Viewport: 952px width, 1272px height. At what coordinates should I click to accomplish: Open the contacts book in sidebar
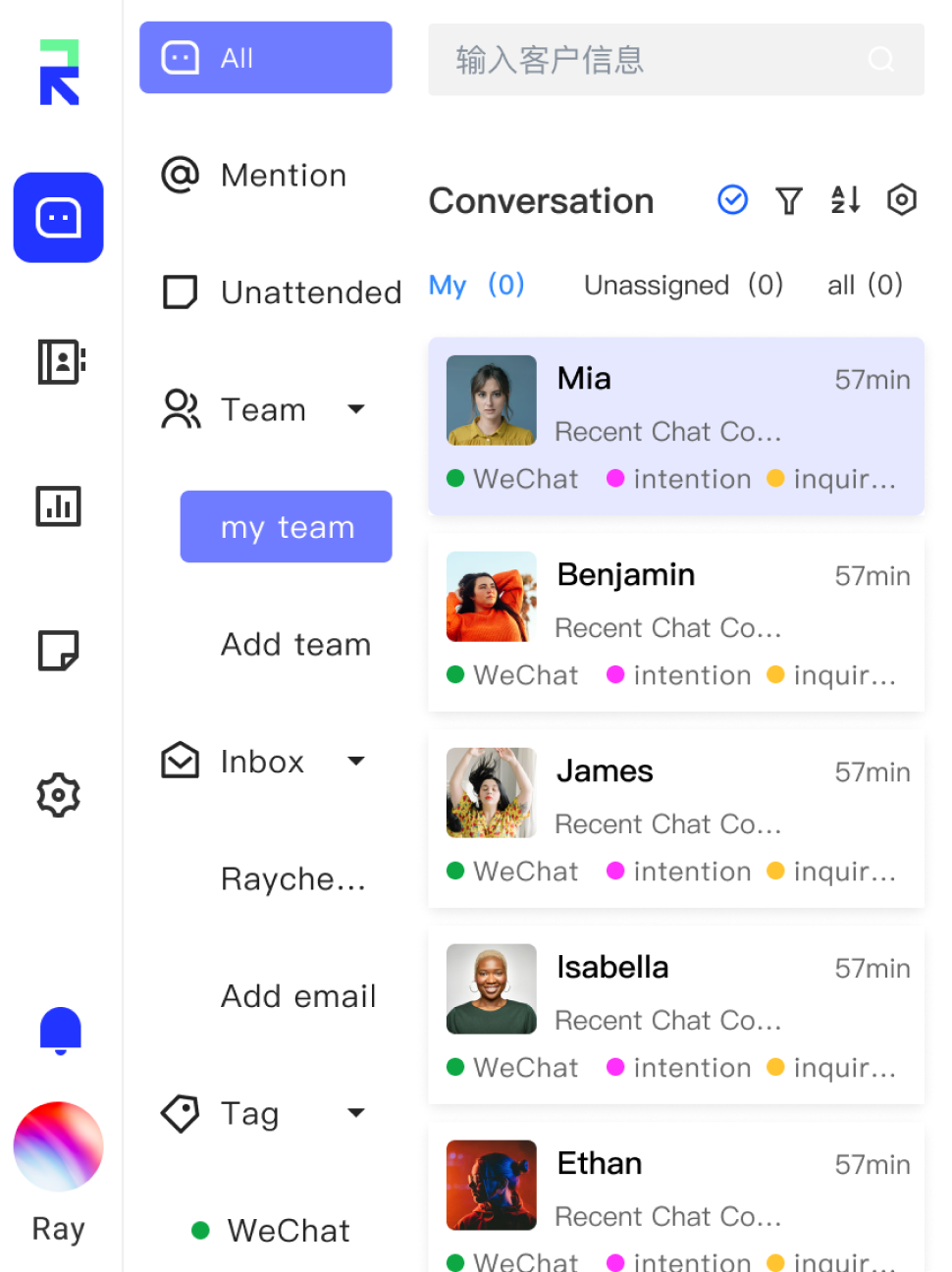click(61, 361)
